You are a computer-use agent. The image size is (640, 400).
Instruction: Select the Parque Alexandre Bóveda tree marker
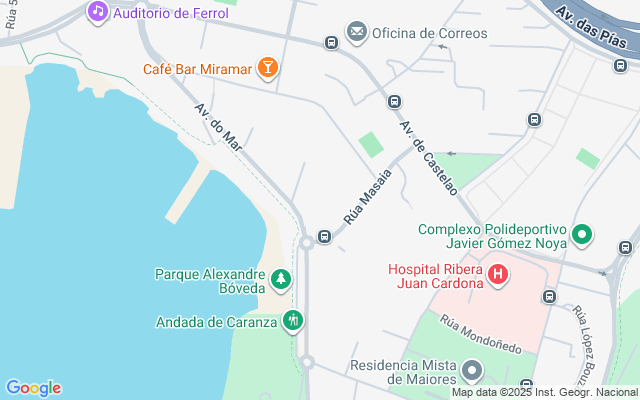pyautogui.click(x=281, y=280)
